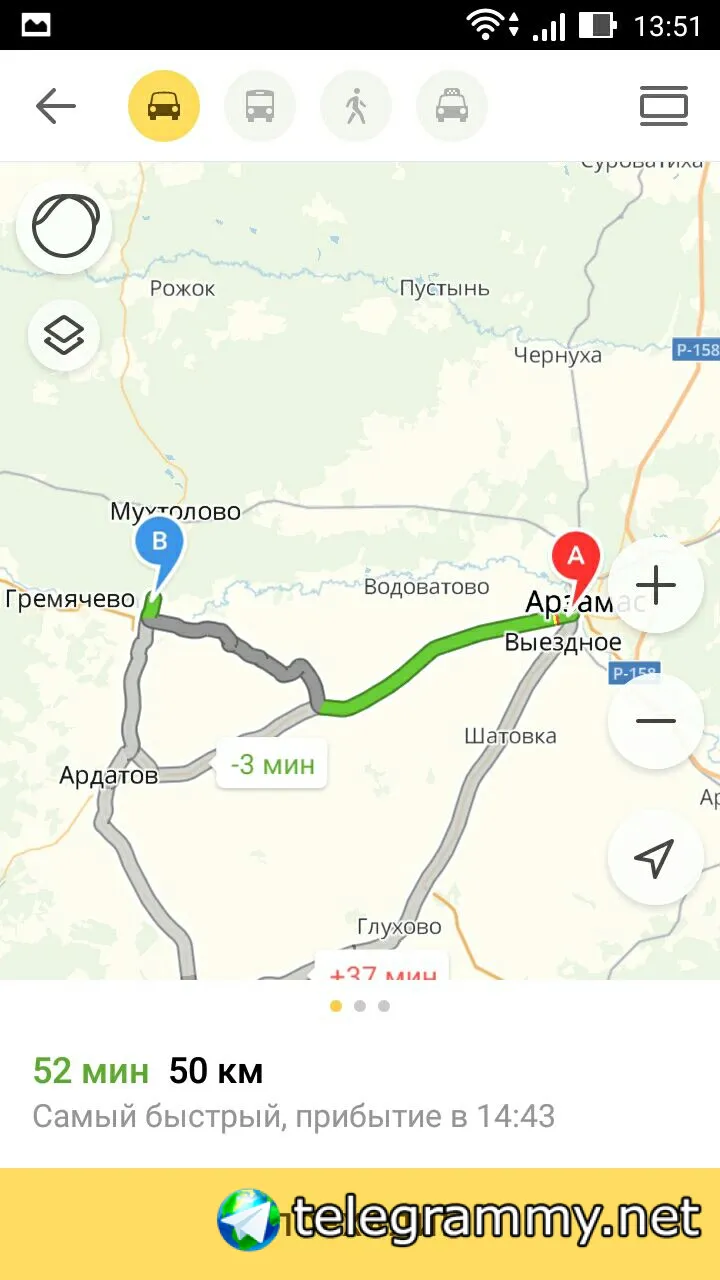This screenshot has width=720, height=1280.
Task: Switch to public transport routes
Action: (x=260, y=106)
